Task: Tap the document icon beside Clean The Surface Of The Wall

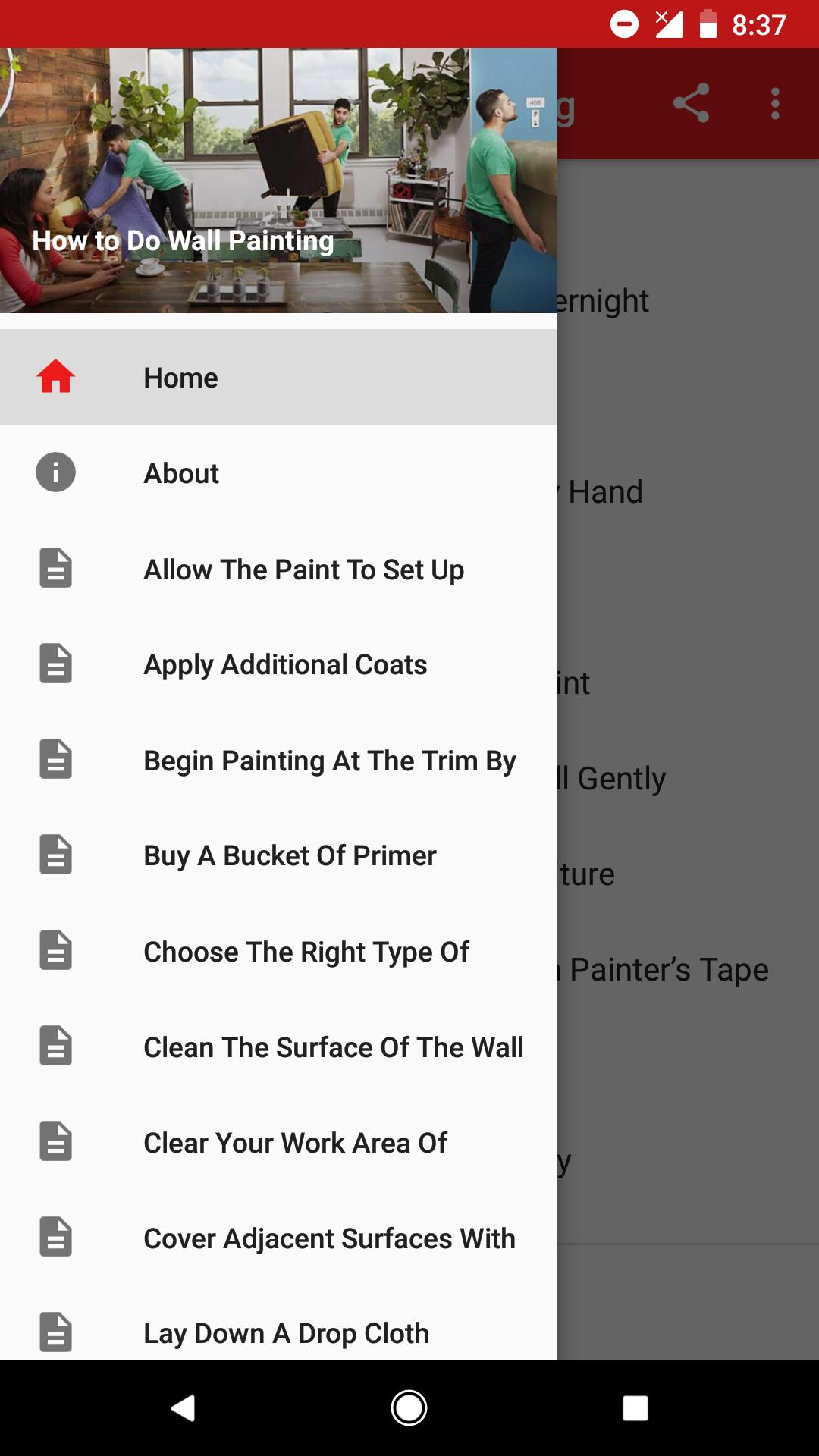Action: [55, 1047]
